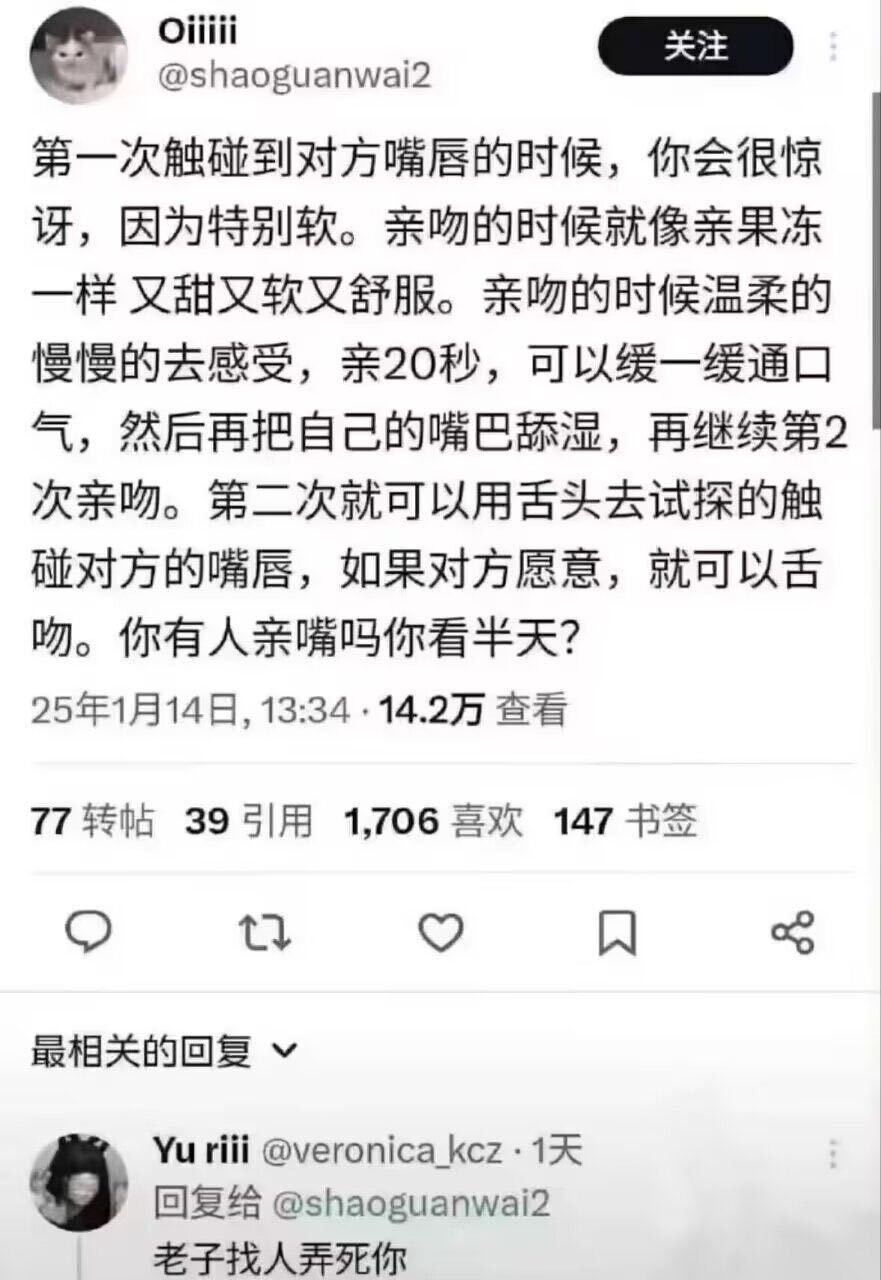Open the overflow menu on Yu riii's reply
Image resolution: width=881 pixels, height=1280 pixels.
(832, 1153)
